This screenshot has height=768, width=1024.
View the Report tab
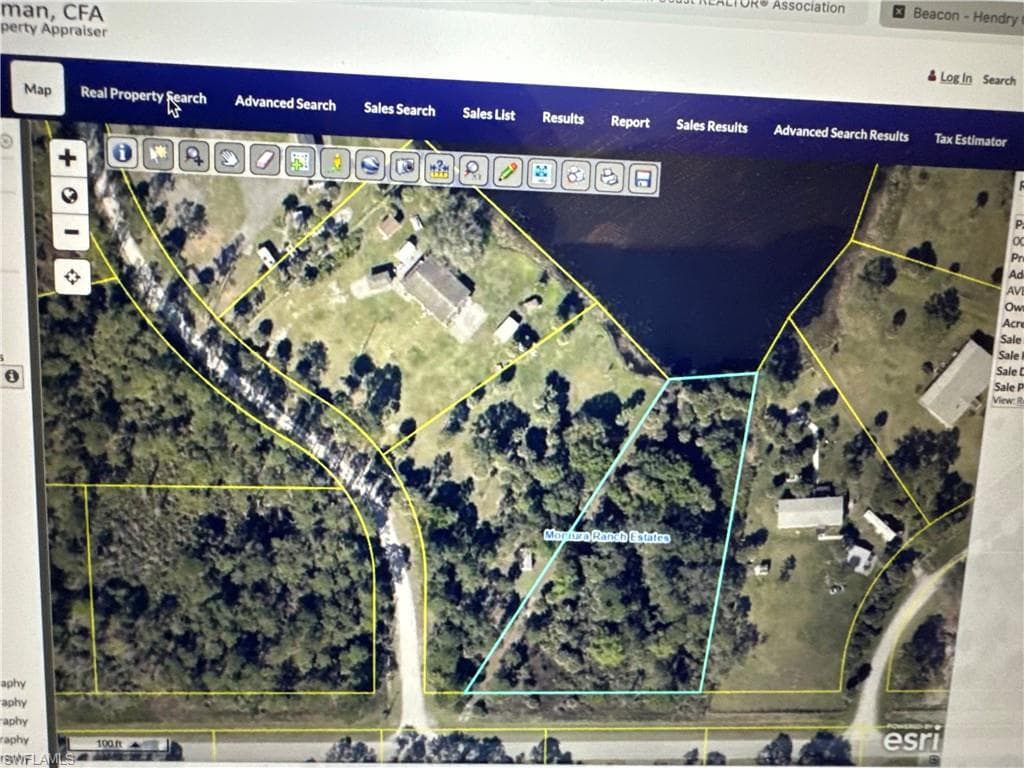click(630, 122)
